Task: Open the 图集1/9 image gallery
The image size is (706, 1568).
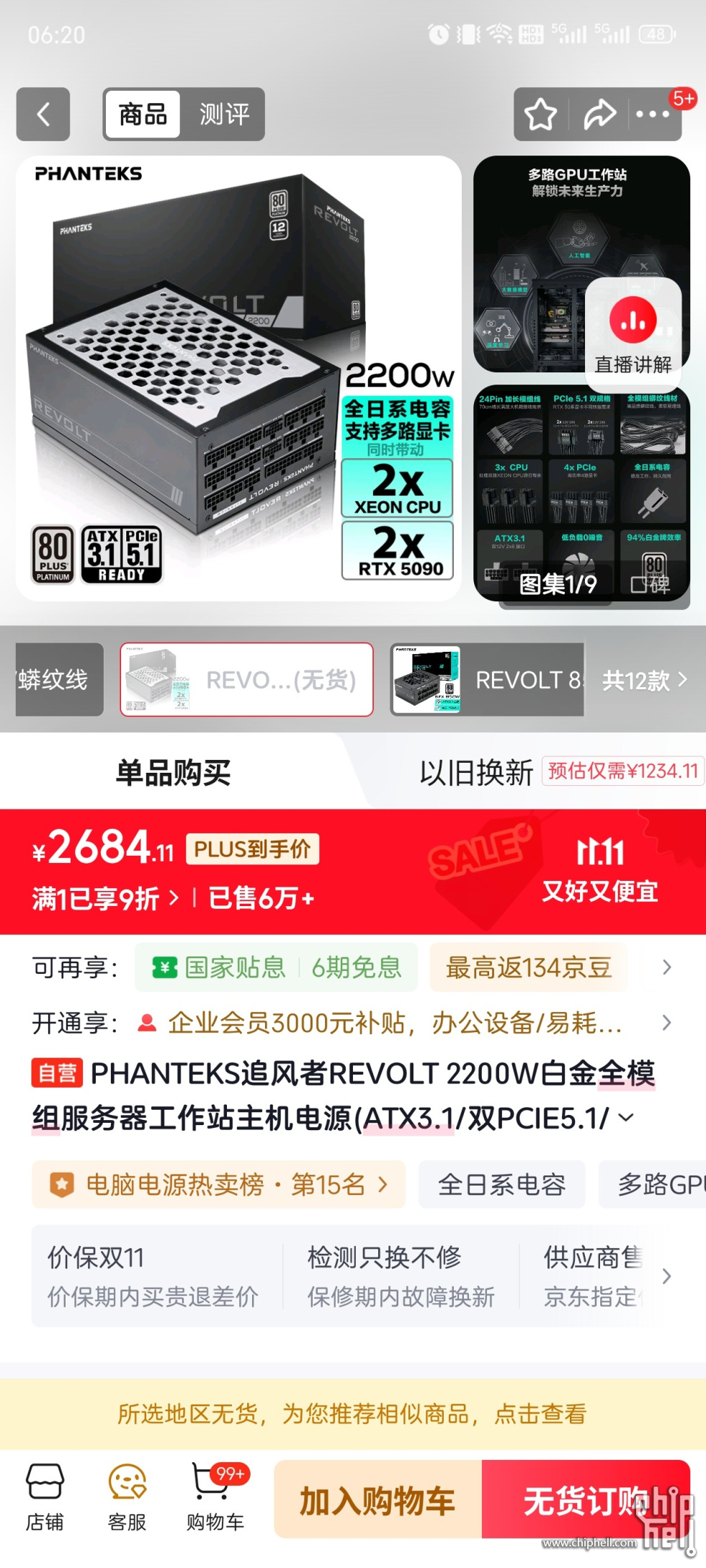Action: pyautogui.click(x=558, y=583)
